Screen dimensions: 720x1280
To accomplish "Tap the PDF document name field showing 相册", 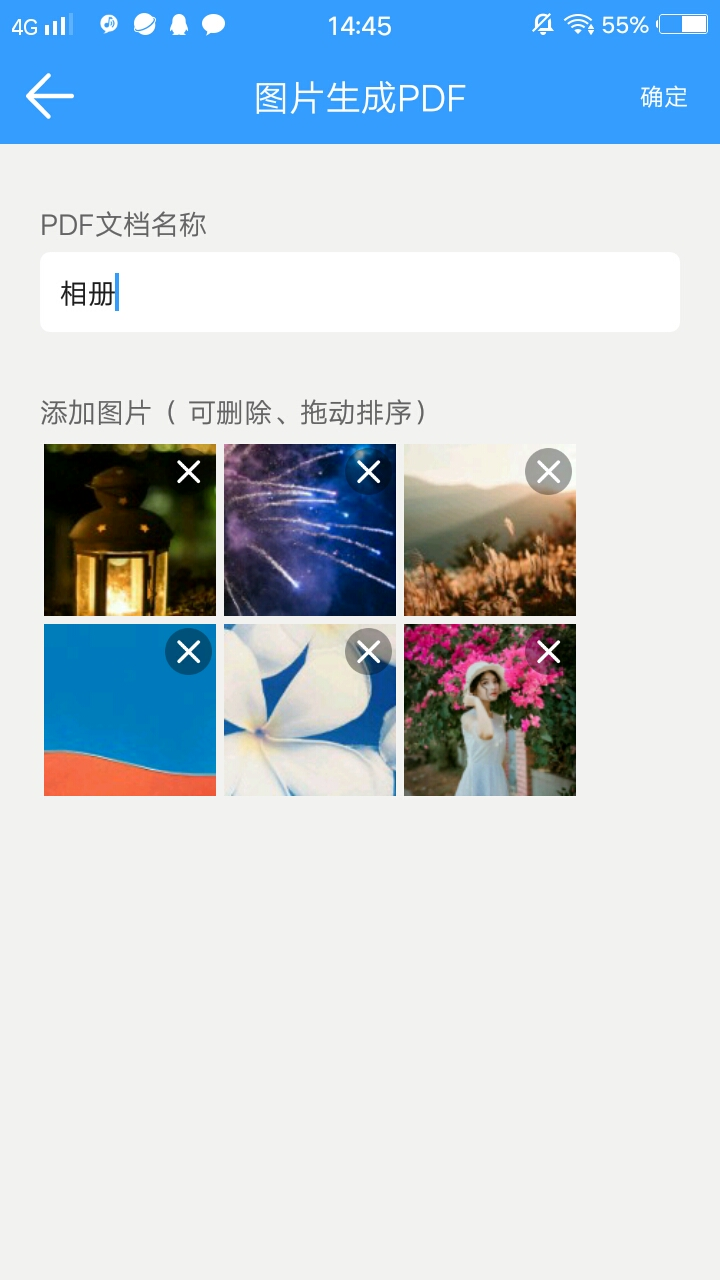I will (359, 291).
